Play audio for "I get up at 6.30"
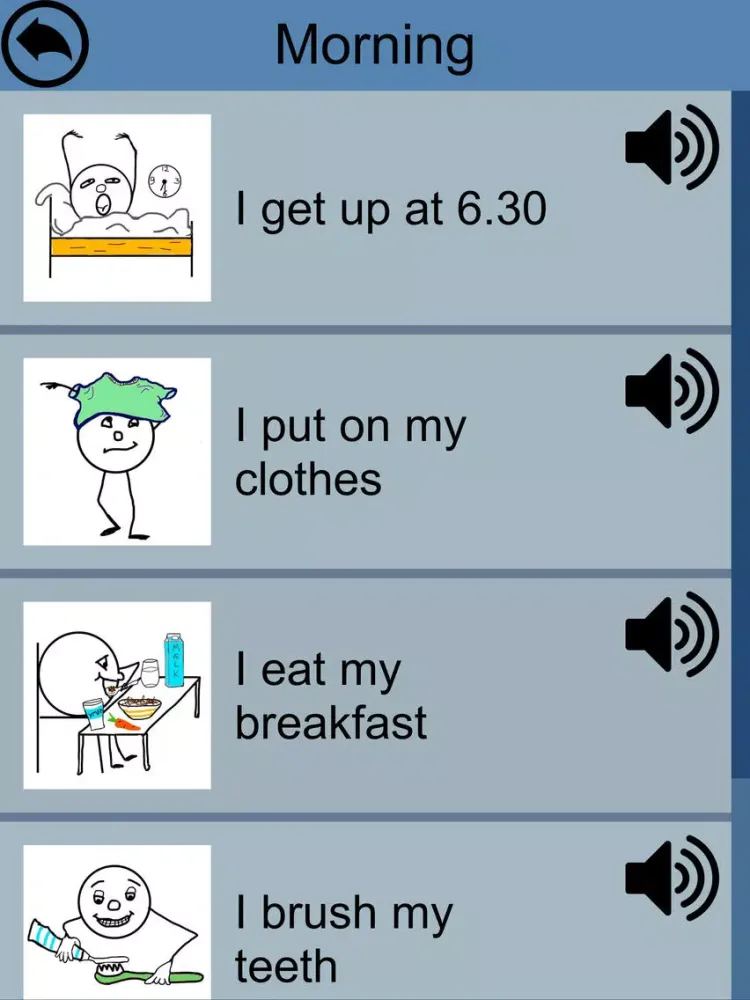Image resolution: width=750 pixels, height=1000 pixels. click(672, 147)
